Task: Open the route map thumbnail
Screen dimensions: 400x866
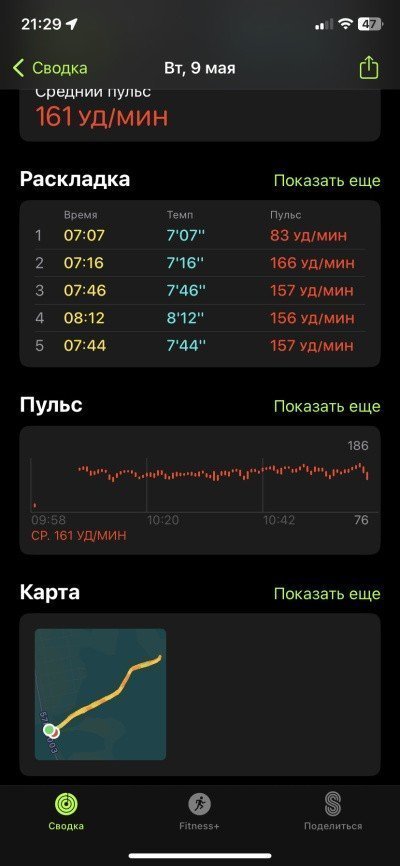Action: pos(101,694)
